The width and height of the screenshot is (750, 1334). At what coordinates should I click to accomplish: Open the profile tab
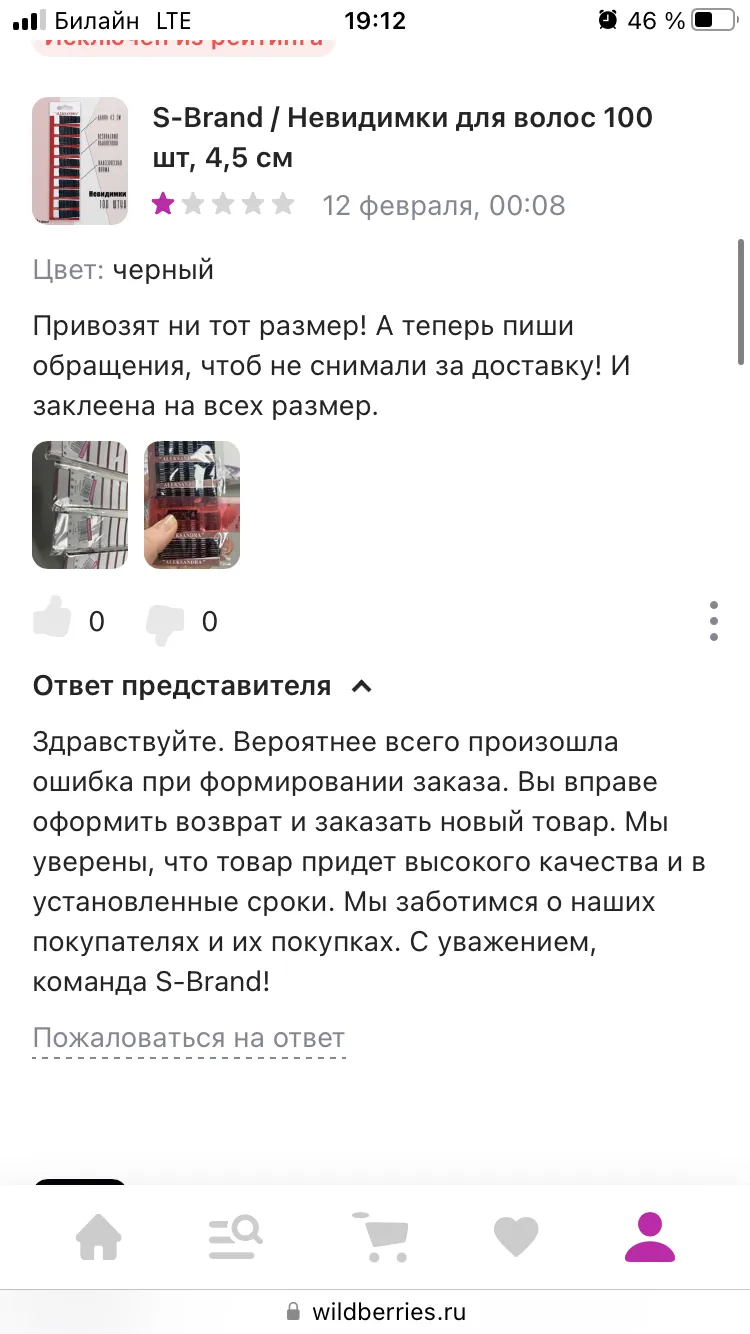tap(650, 1238)
